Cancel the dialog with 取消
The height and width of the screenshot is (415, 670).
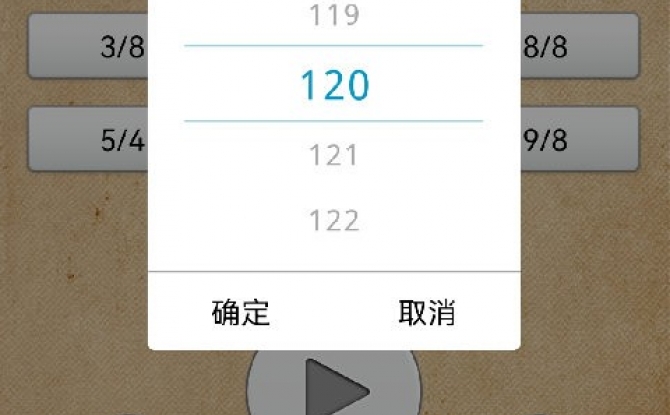pyautogui.click(x=427, y=311)
